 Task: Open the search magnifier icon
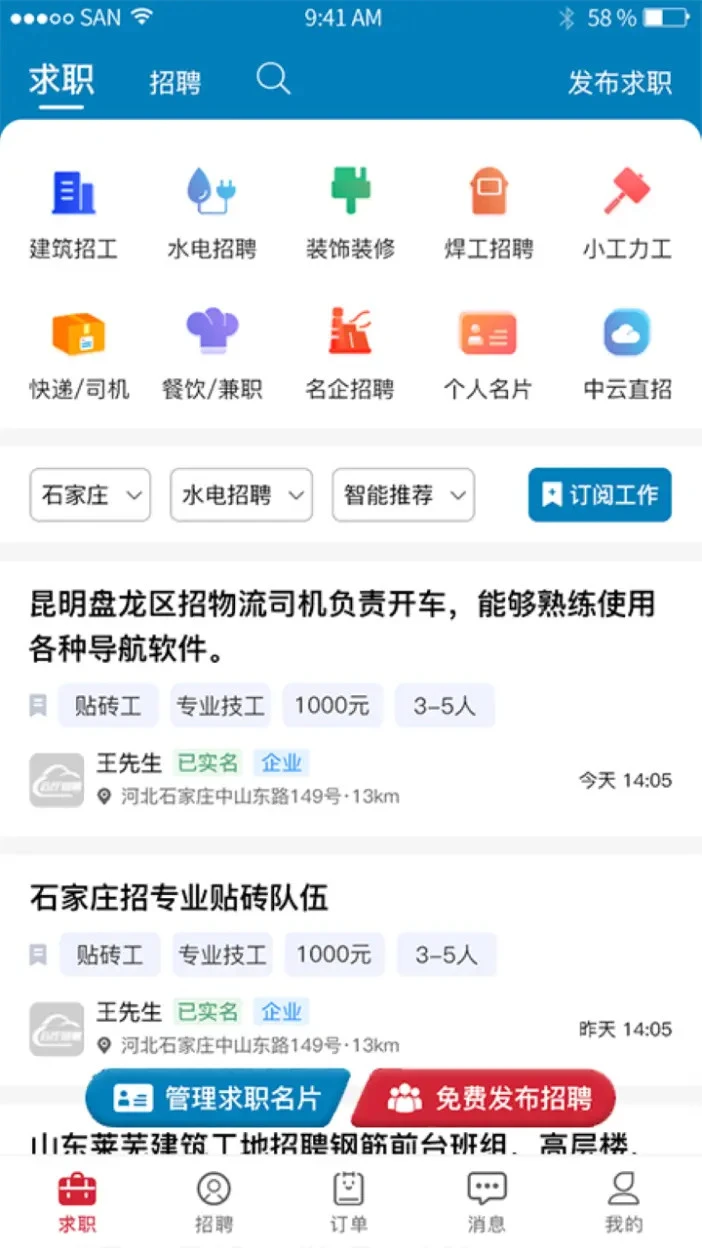point(273,78)
